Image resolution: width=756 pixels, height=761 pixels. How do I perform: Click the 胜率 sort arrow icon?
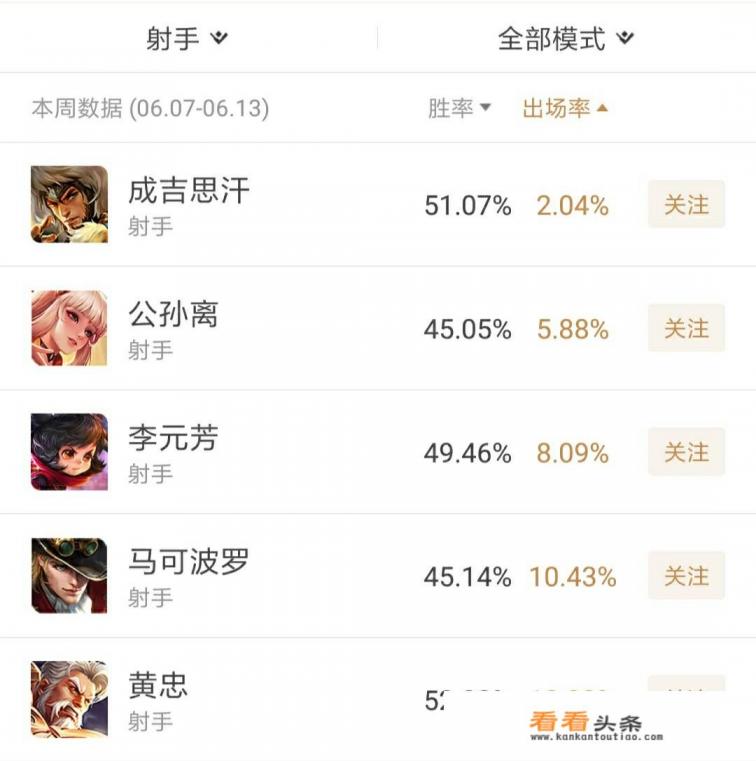487,107
